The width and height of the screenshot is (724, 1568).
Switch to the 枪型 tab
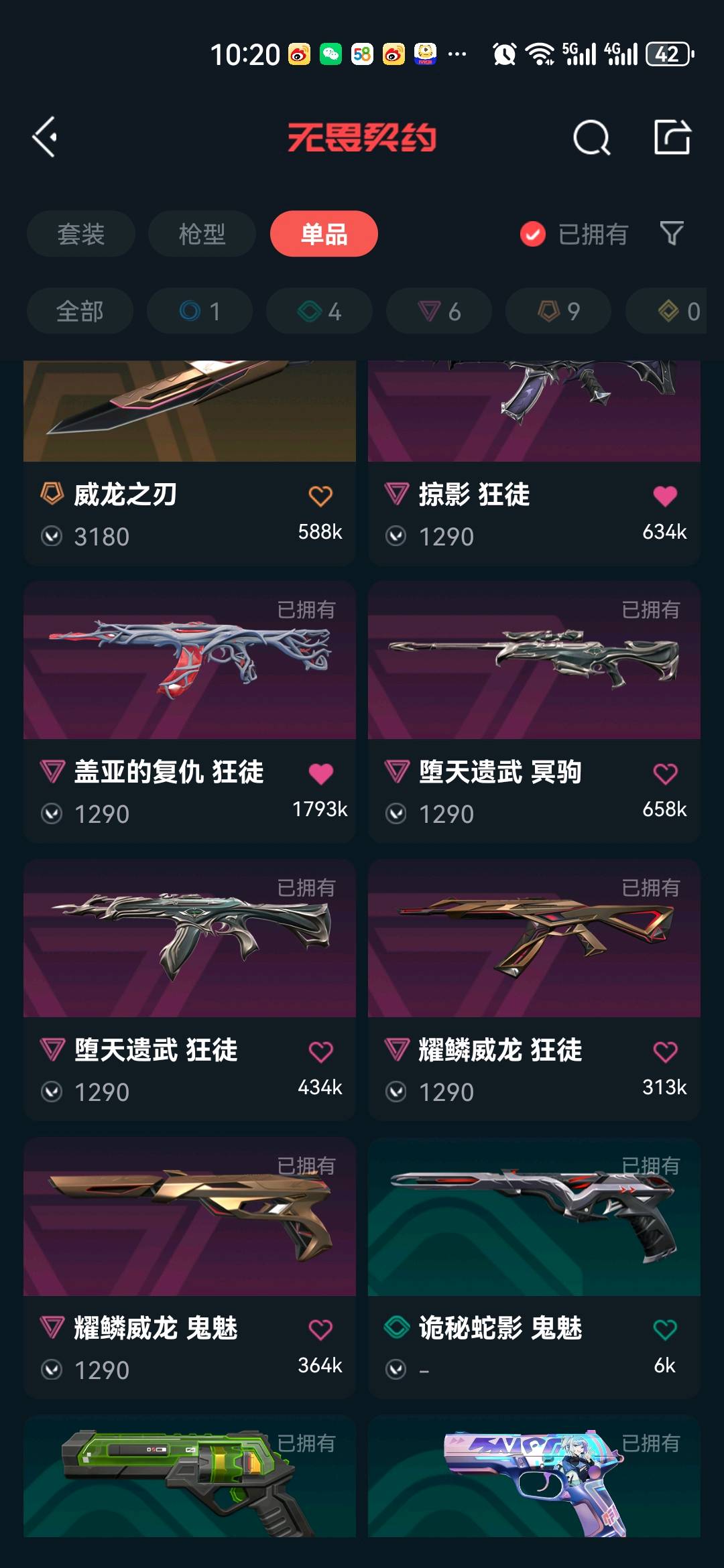pyautogui.click(x=202, y=234)
